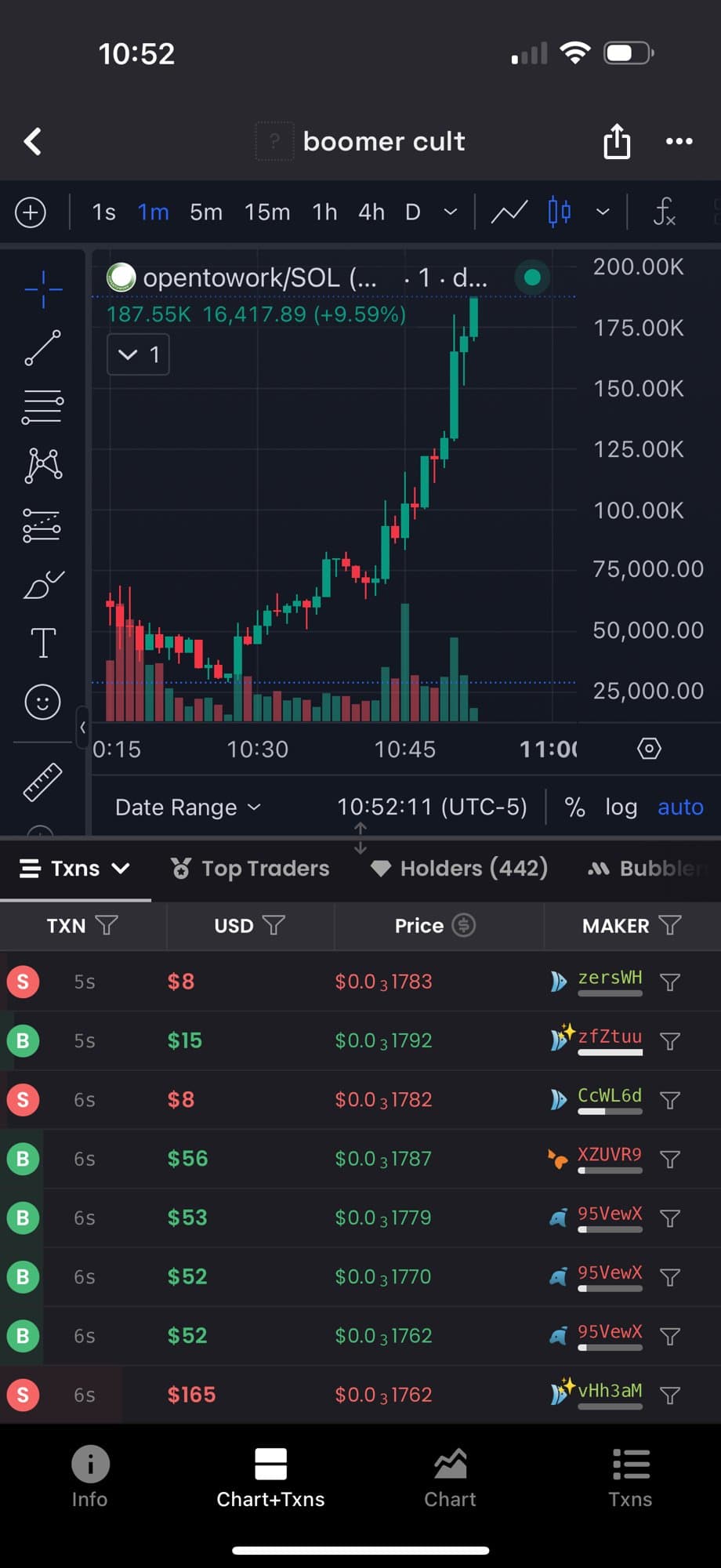Screen dimensions: 721x1568
Task: Filter by maker XZUVR9
Action: point(670,1160)
